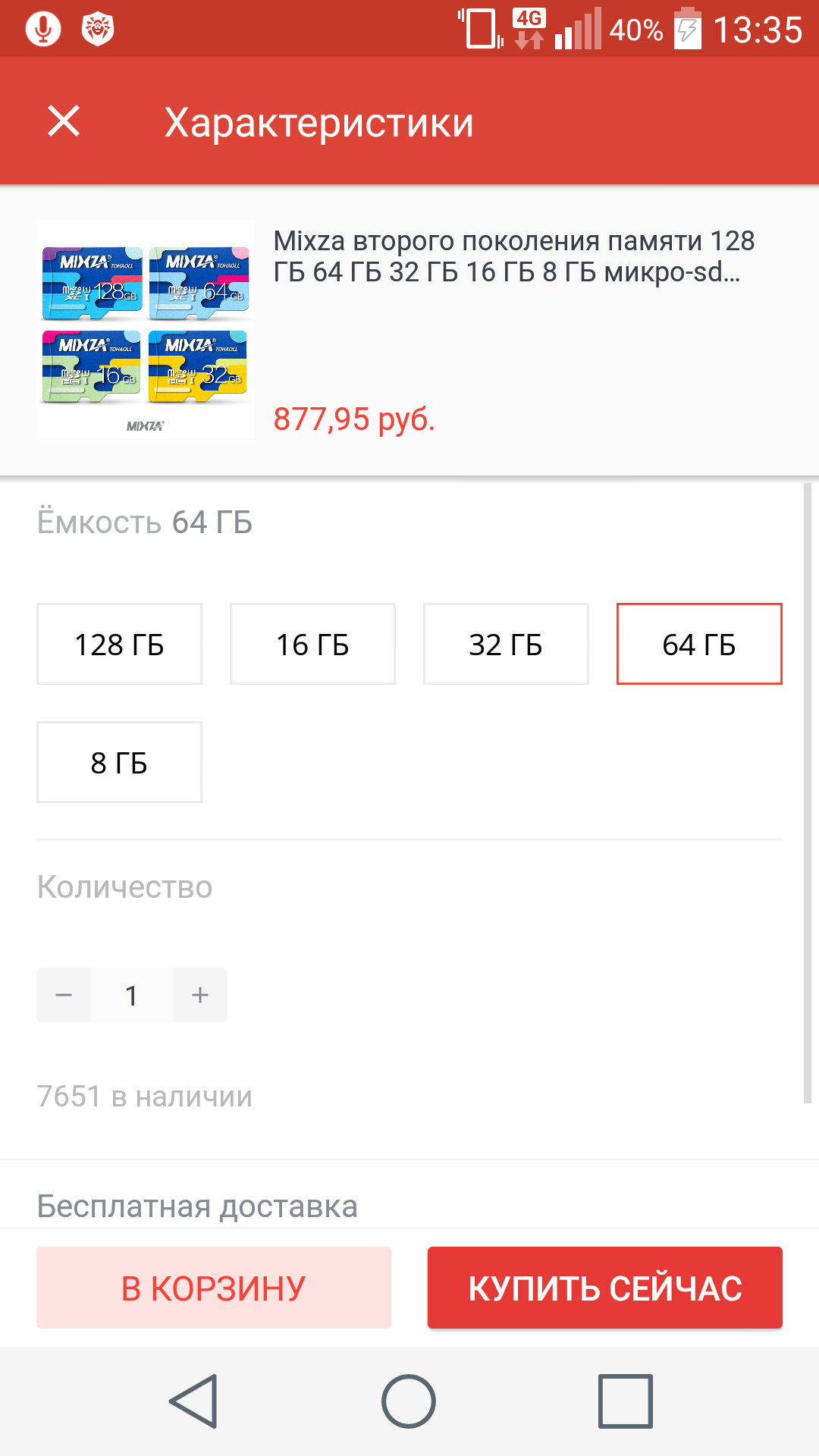Open the voice recorder microphone icon
The image size is (819, 1456).
tap(43, 30)
